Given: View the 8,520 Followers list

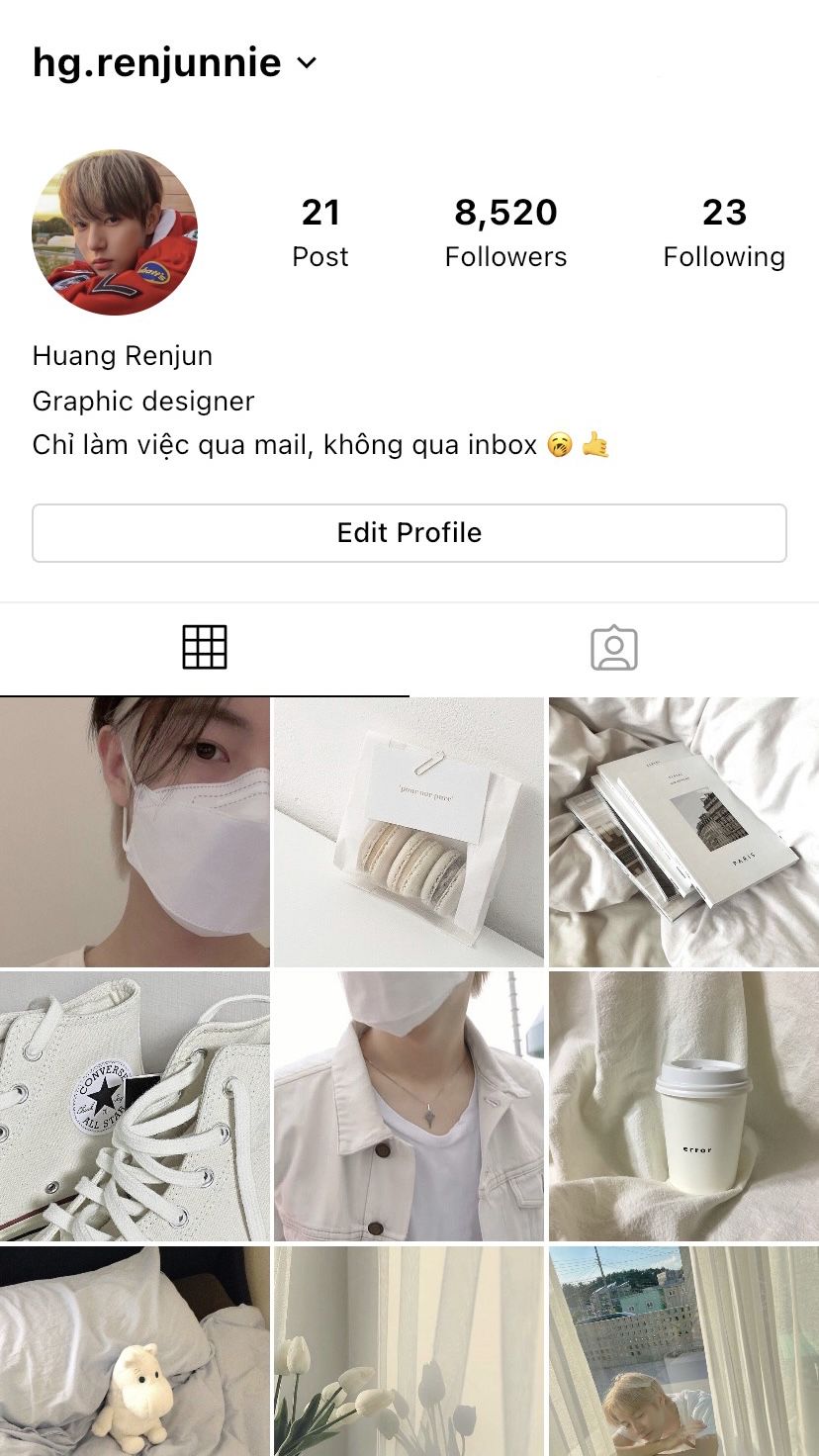Looking at the screenshot, I should 505,233.
